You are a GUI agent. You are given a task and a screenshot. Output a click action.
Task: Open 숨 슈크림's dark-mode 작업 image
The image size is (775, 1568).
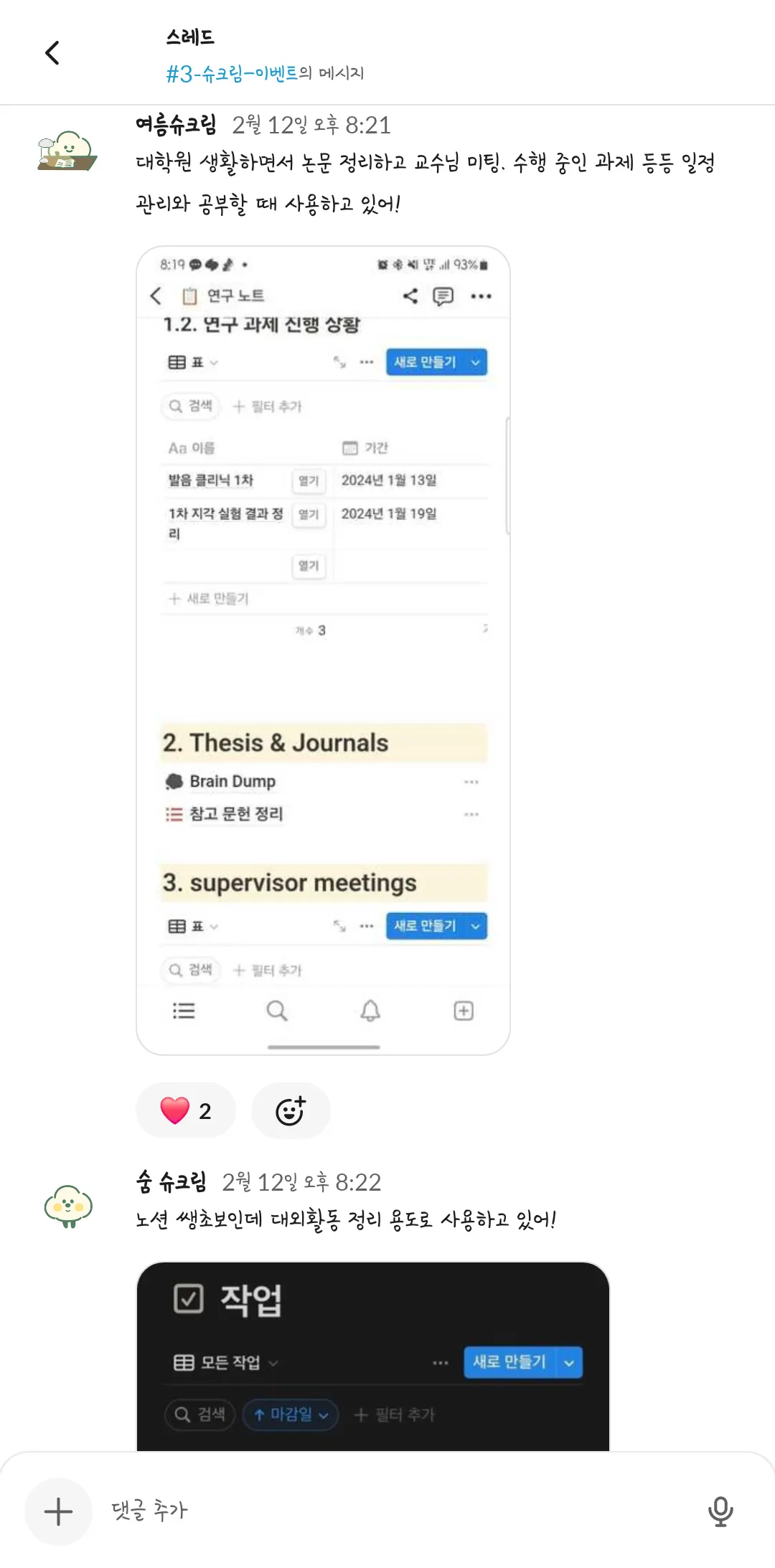pyautogui.click(x=372, y=1356)
